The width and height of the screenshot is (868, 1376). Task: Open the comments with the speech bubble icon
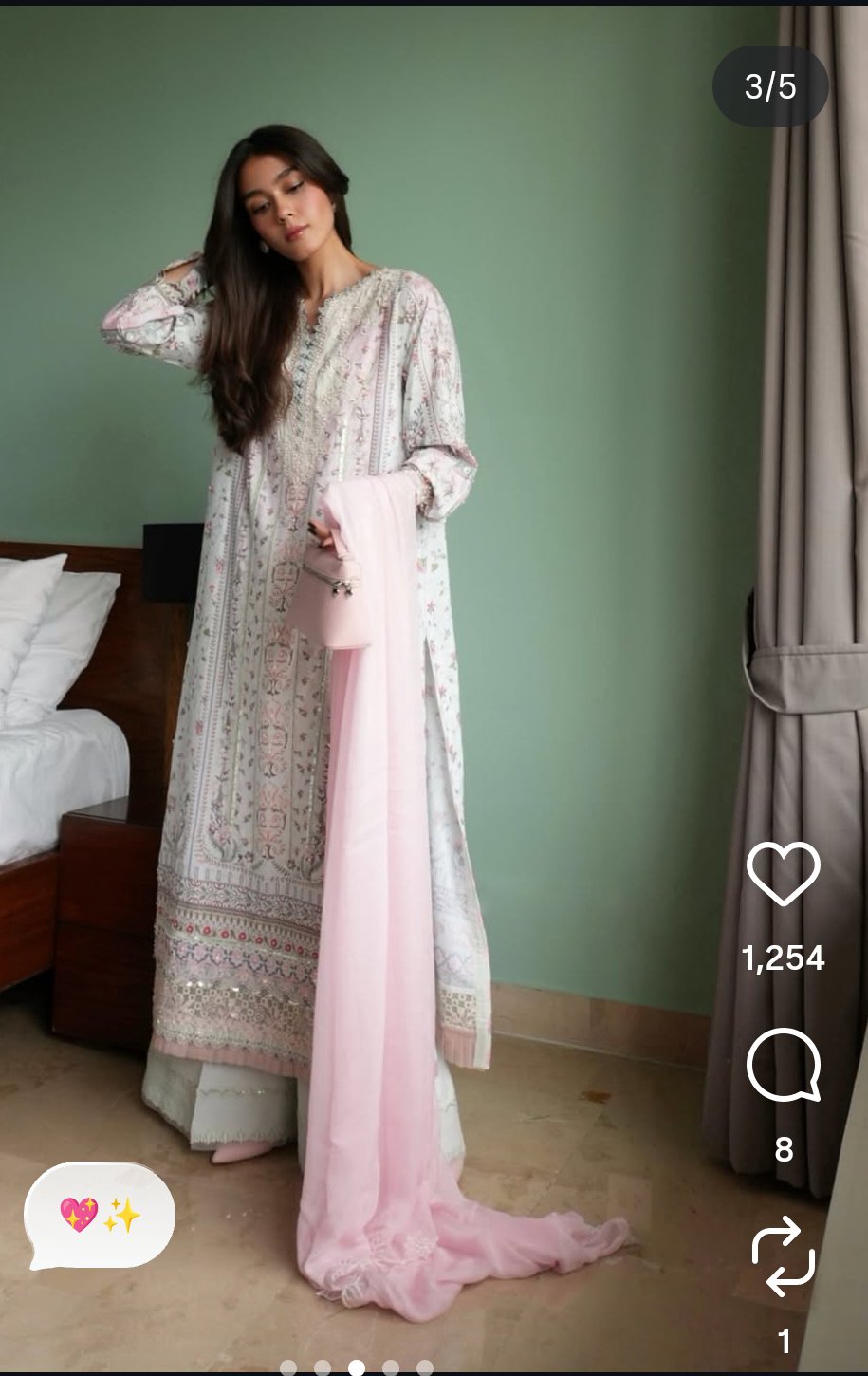783,1067
